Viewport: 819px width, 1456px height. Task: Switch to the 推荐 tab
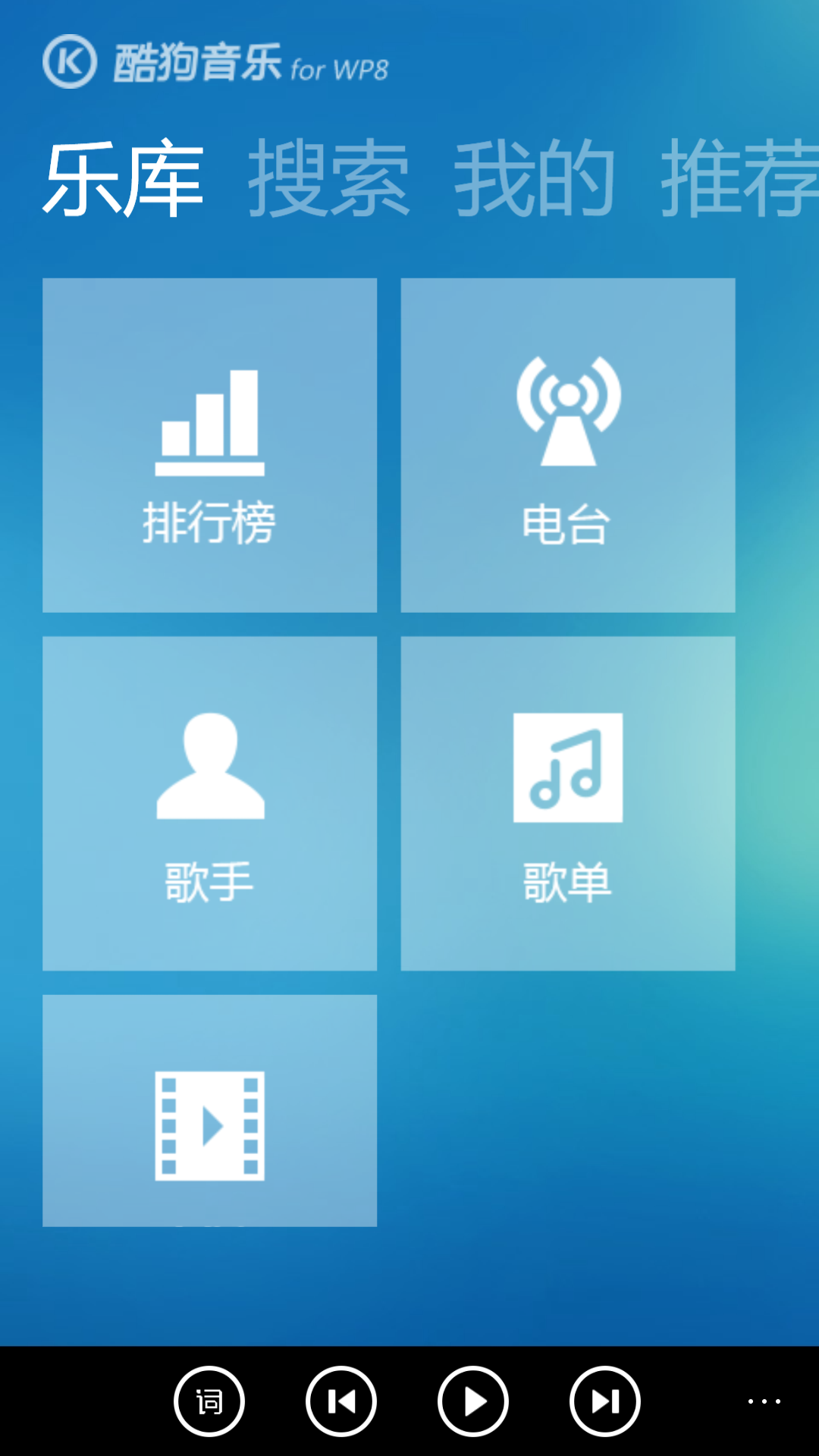click(739, 179)
